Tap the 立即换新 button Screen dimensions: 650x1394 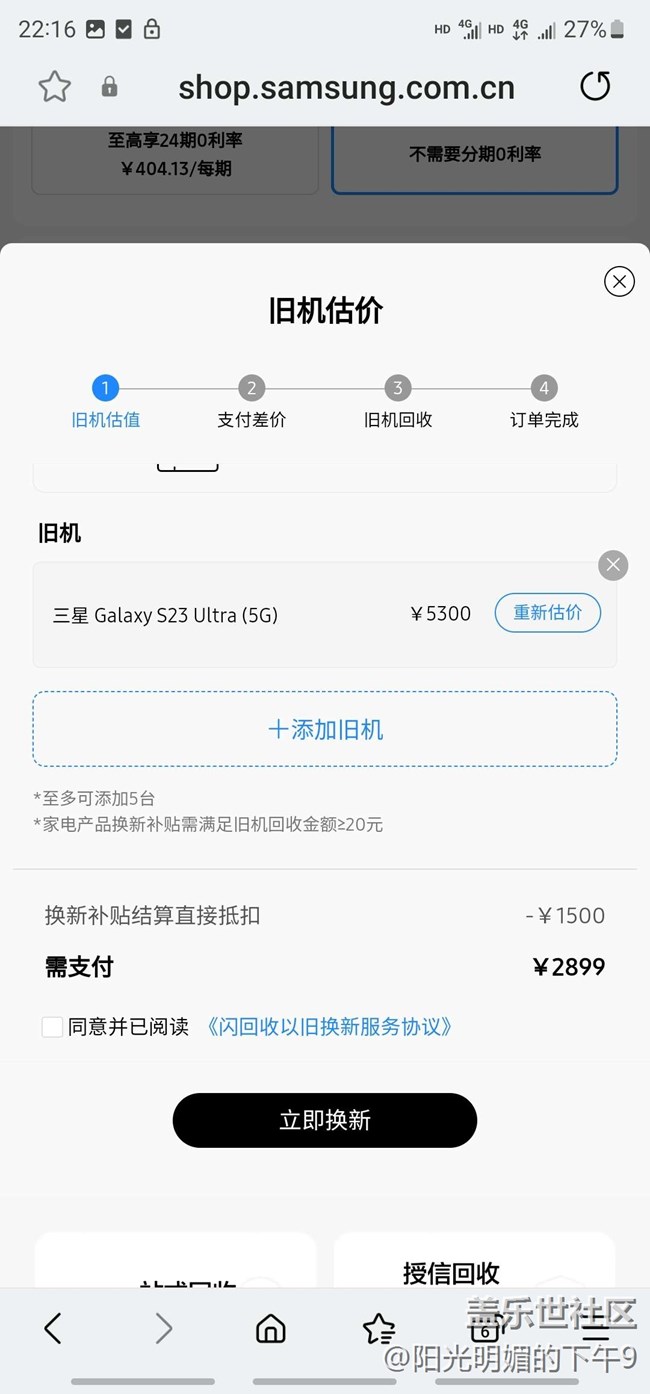(x=325, y=1120)
